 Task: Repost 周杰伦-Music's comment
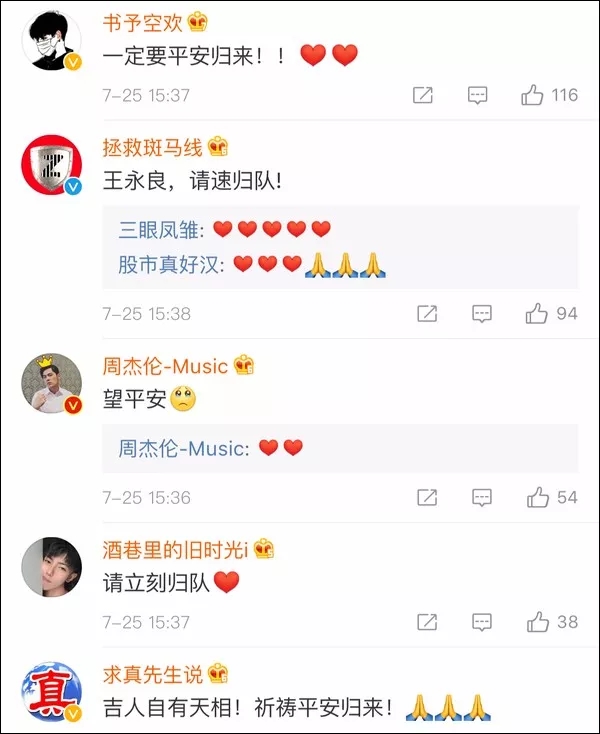(427, 497)
